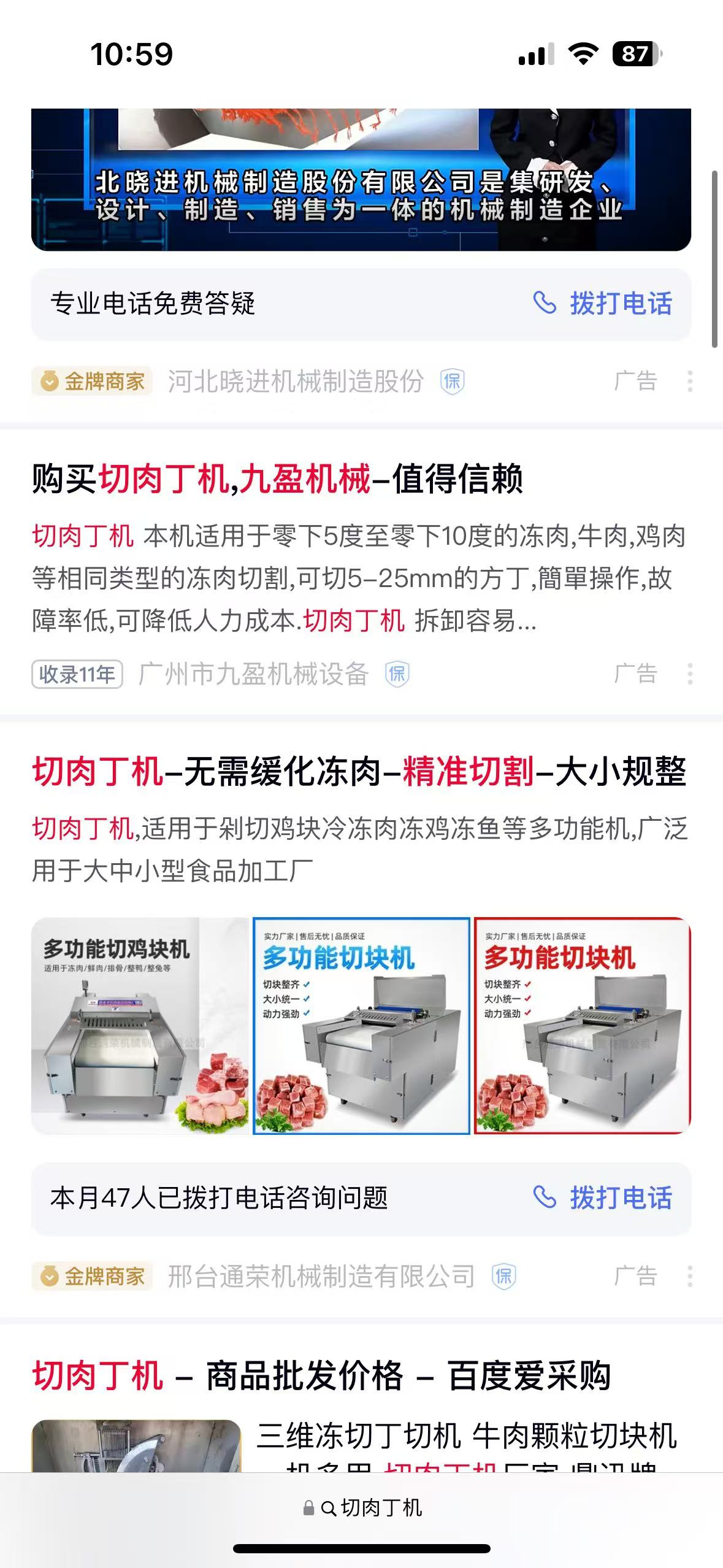
Task: Open result 购买切肉丁机,九盈机械-值得信赖
Action: tap(277, 479)
